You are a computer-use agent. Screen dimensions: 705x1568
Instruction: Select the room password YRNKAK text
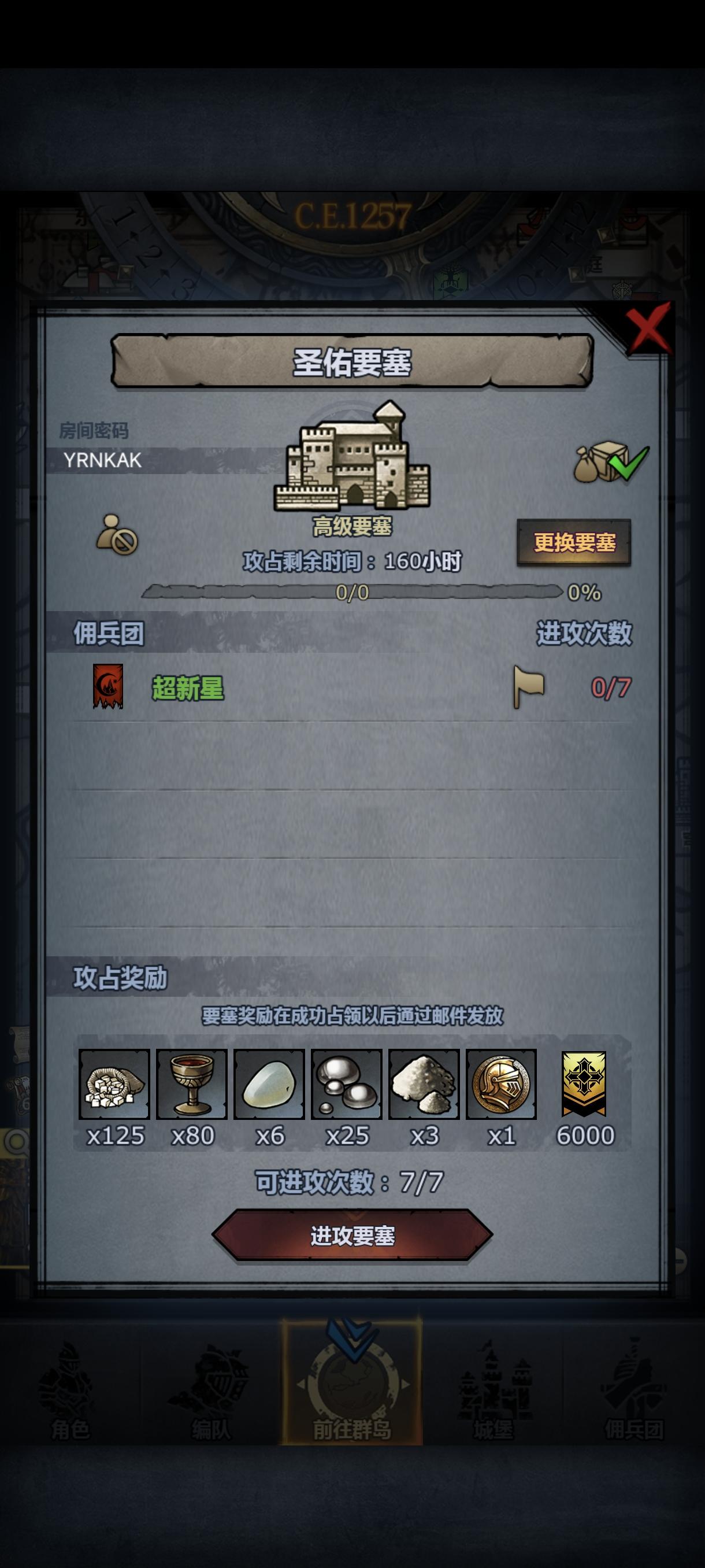pyautogui.click(x=101, y=460)
